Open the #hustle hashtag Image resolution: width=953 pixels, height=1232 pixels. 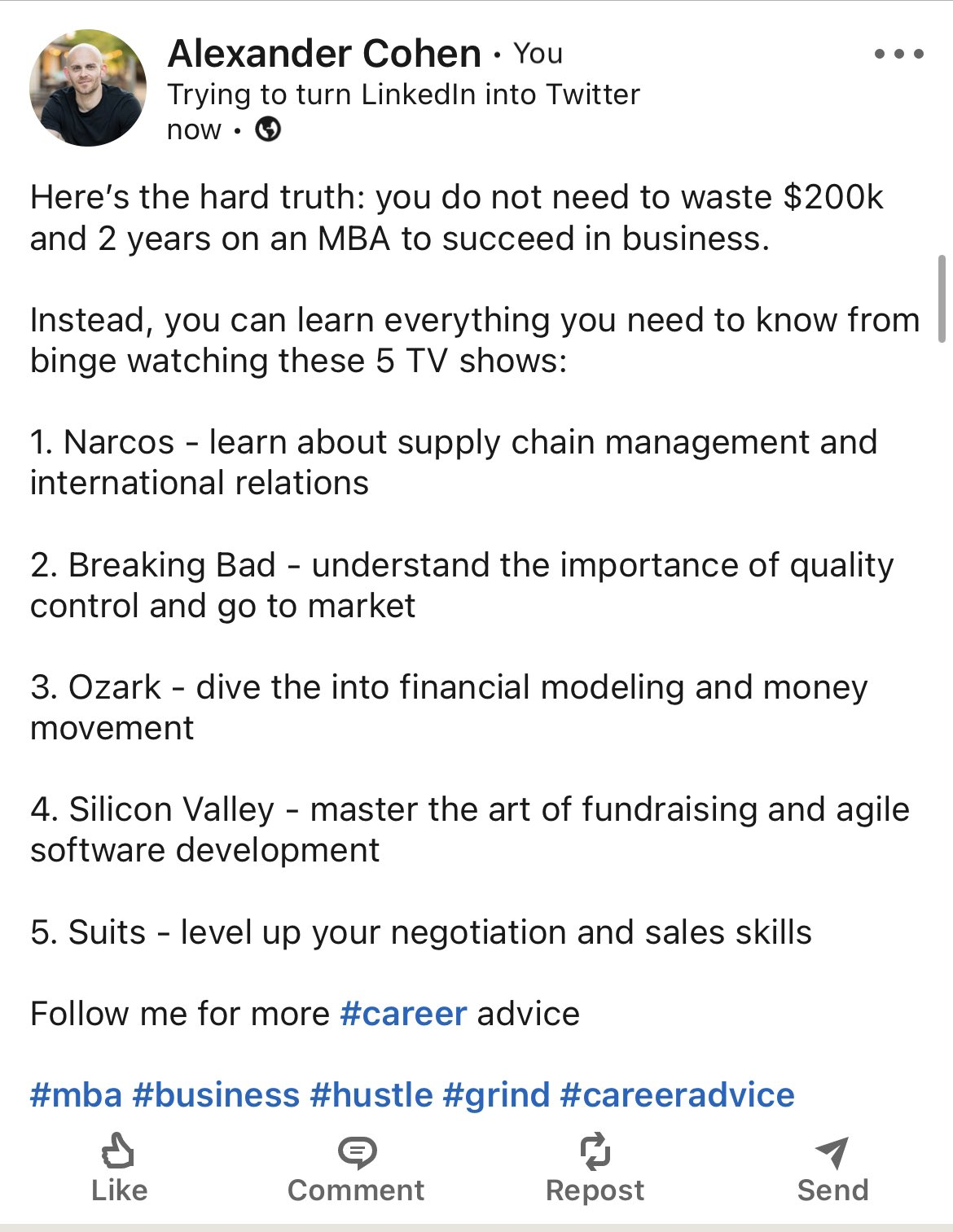(x=371, y=1095)
